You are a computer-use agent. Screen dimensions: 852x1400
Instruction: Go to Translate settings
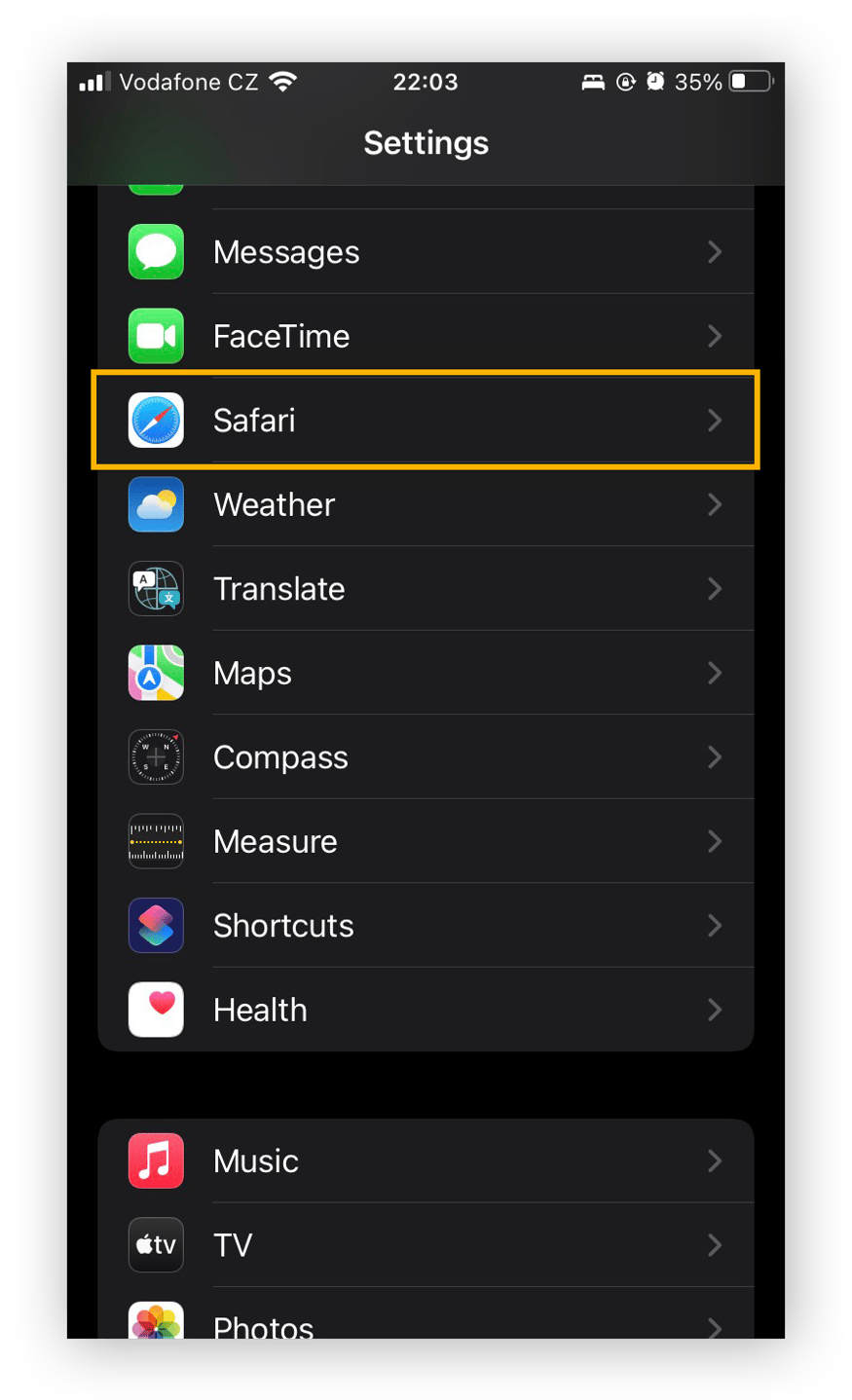click(426, 589)
